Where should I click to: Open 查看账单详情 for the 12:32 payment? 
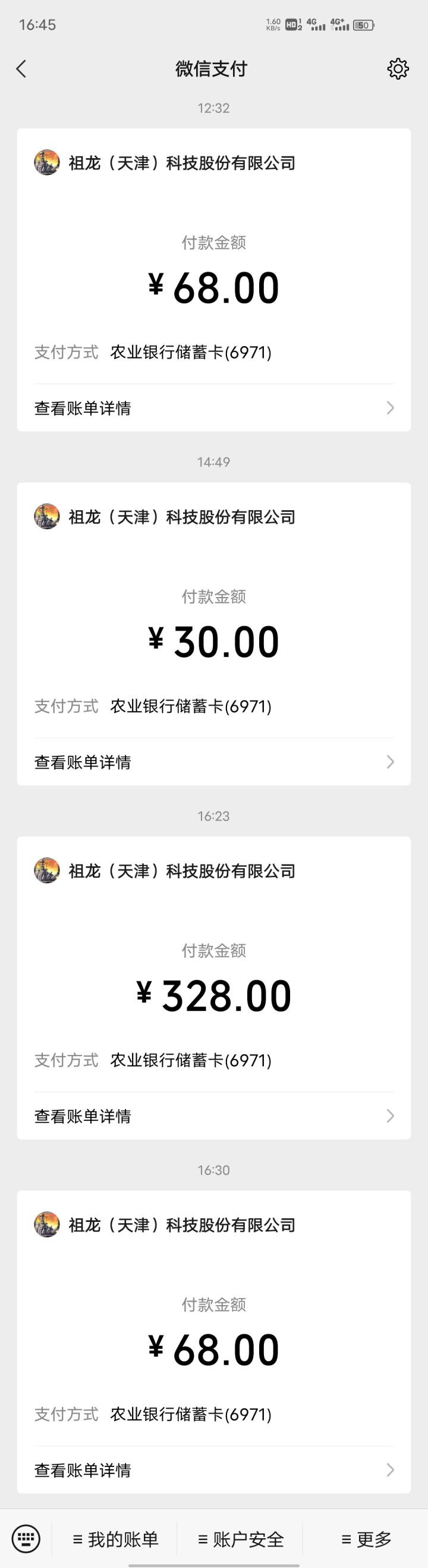[213, 408]
